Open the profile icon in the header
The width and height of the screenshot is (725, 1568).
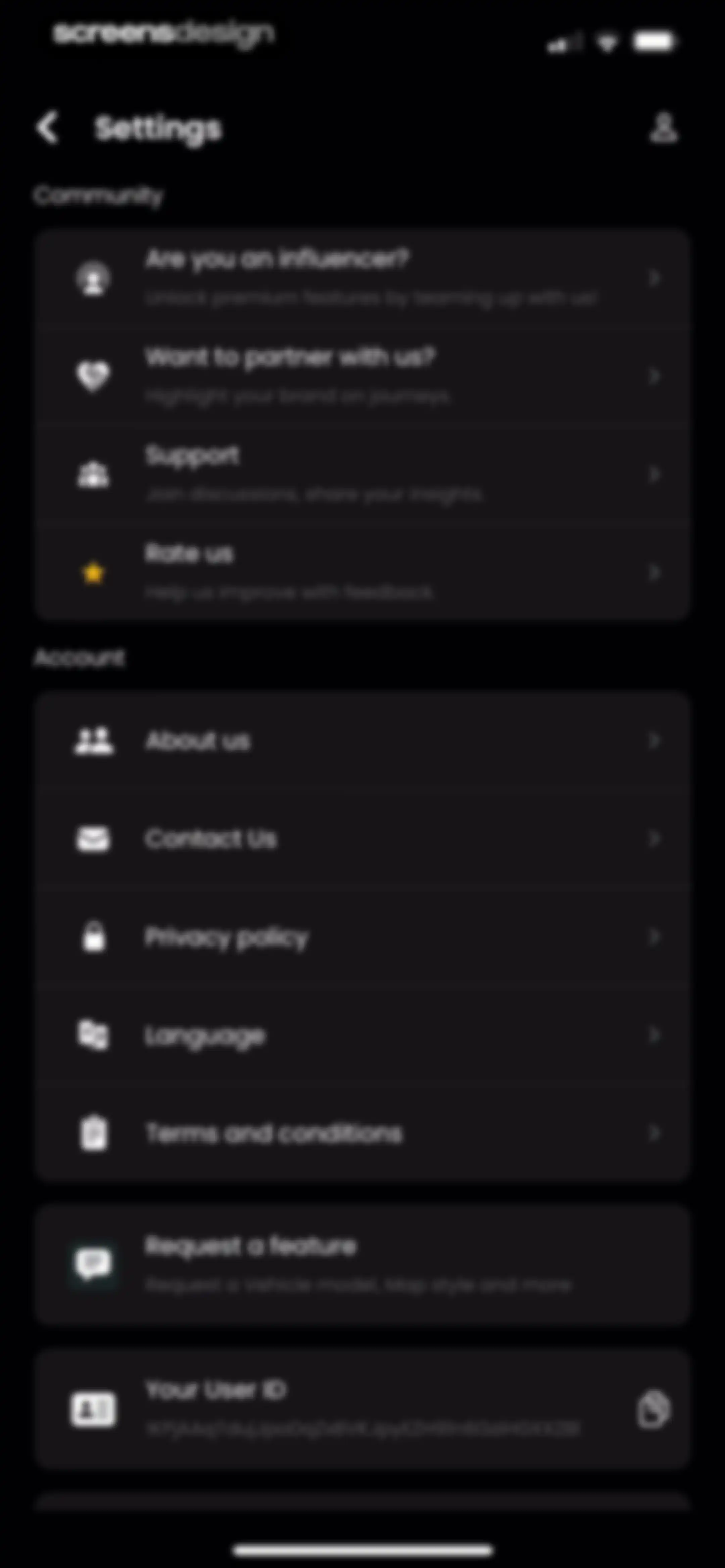664,128
